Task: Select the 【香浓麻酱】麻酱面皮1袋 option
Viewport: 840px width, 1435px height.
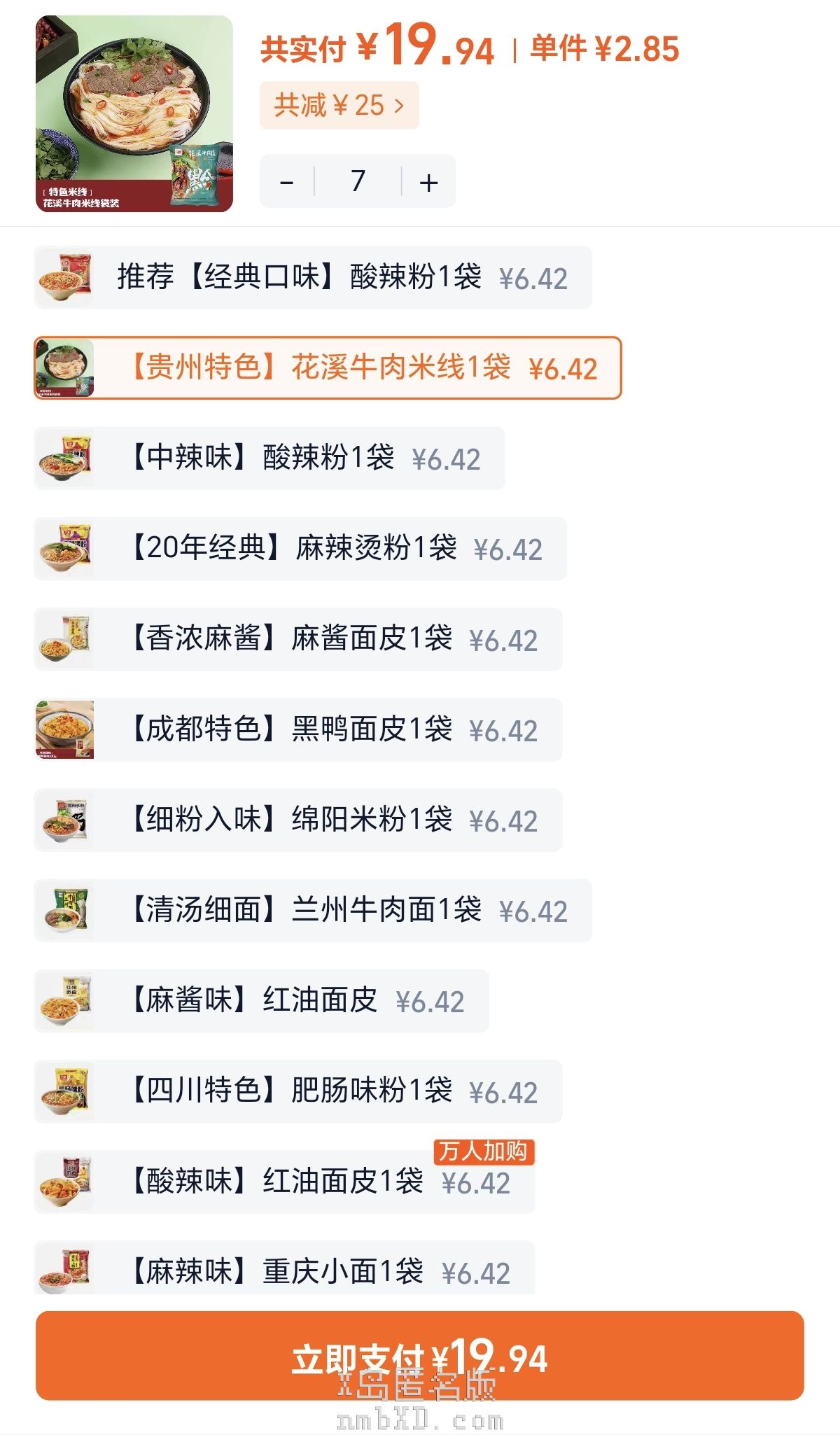Action: point(298,638)
